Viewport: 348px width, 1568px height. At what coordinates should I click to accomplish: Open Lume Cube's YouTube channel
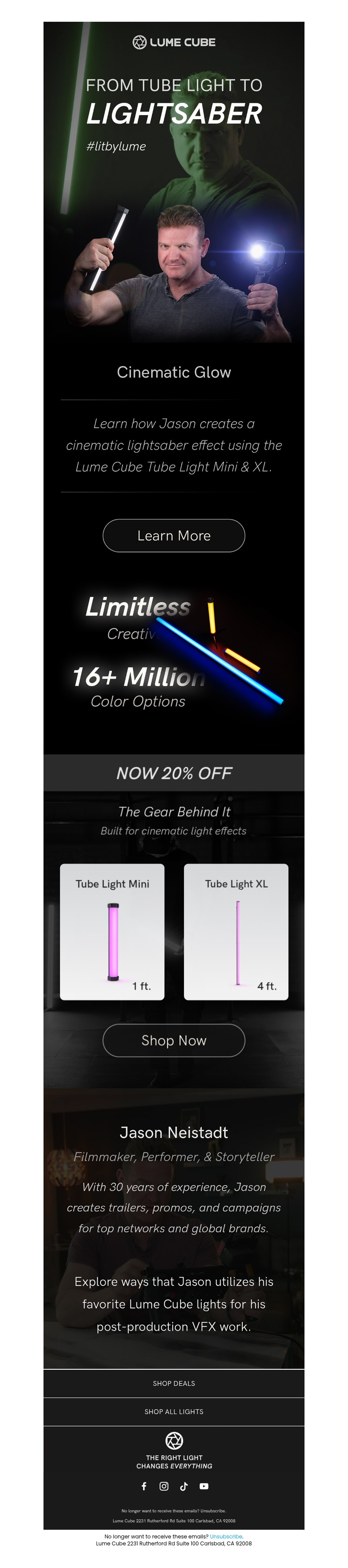click(204, 1486)
